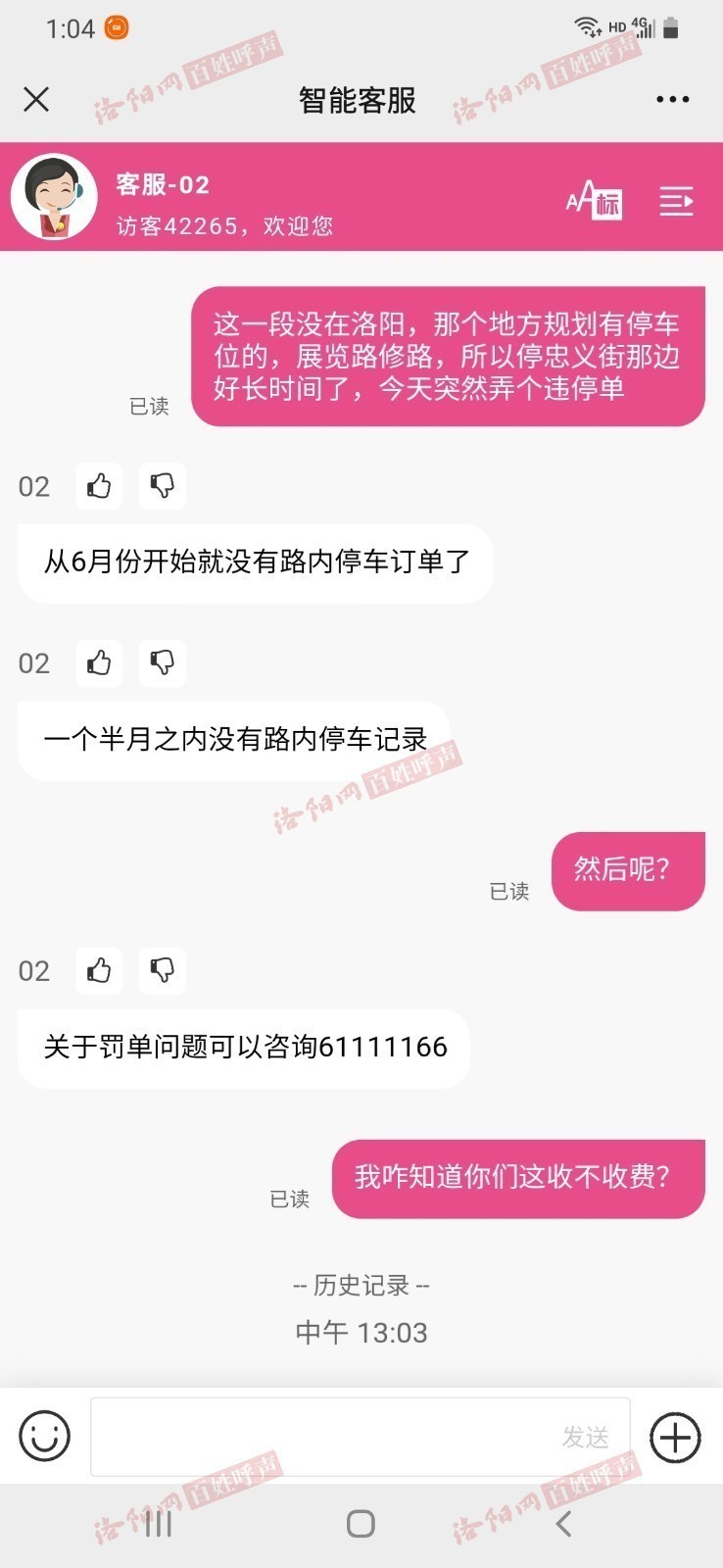Send the message with 发送

(586, 1437)
